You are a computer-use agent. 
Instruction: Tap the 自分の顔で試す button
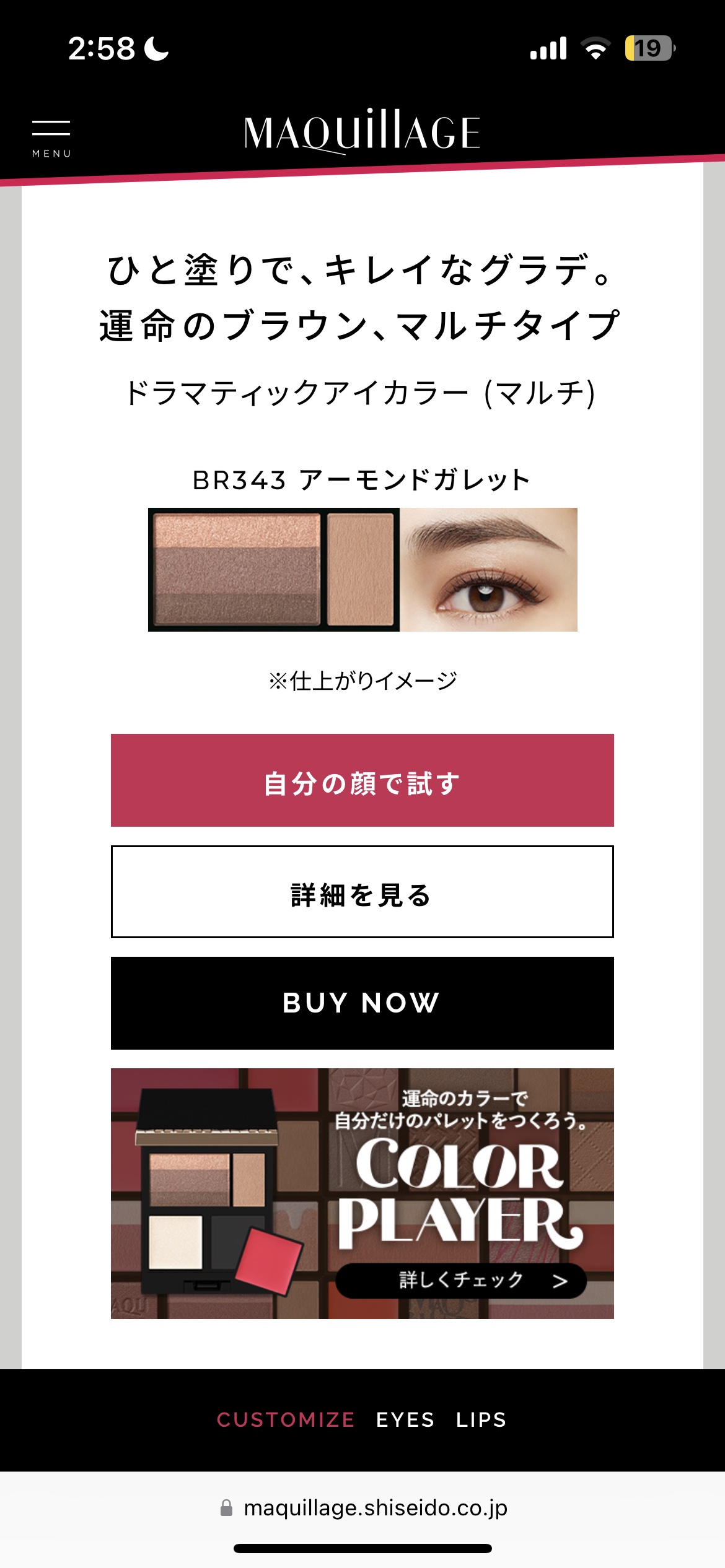[x=362, y=780]
